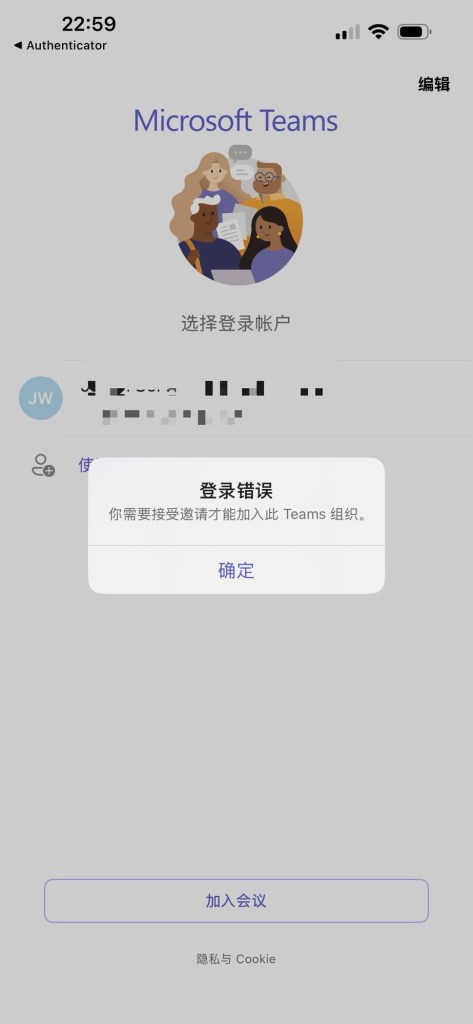Select the JW account row
This screenshot has width=473, height=1024.
click(x=236, y=398)
